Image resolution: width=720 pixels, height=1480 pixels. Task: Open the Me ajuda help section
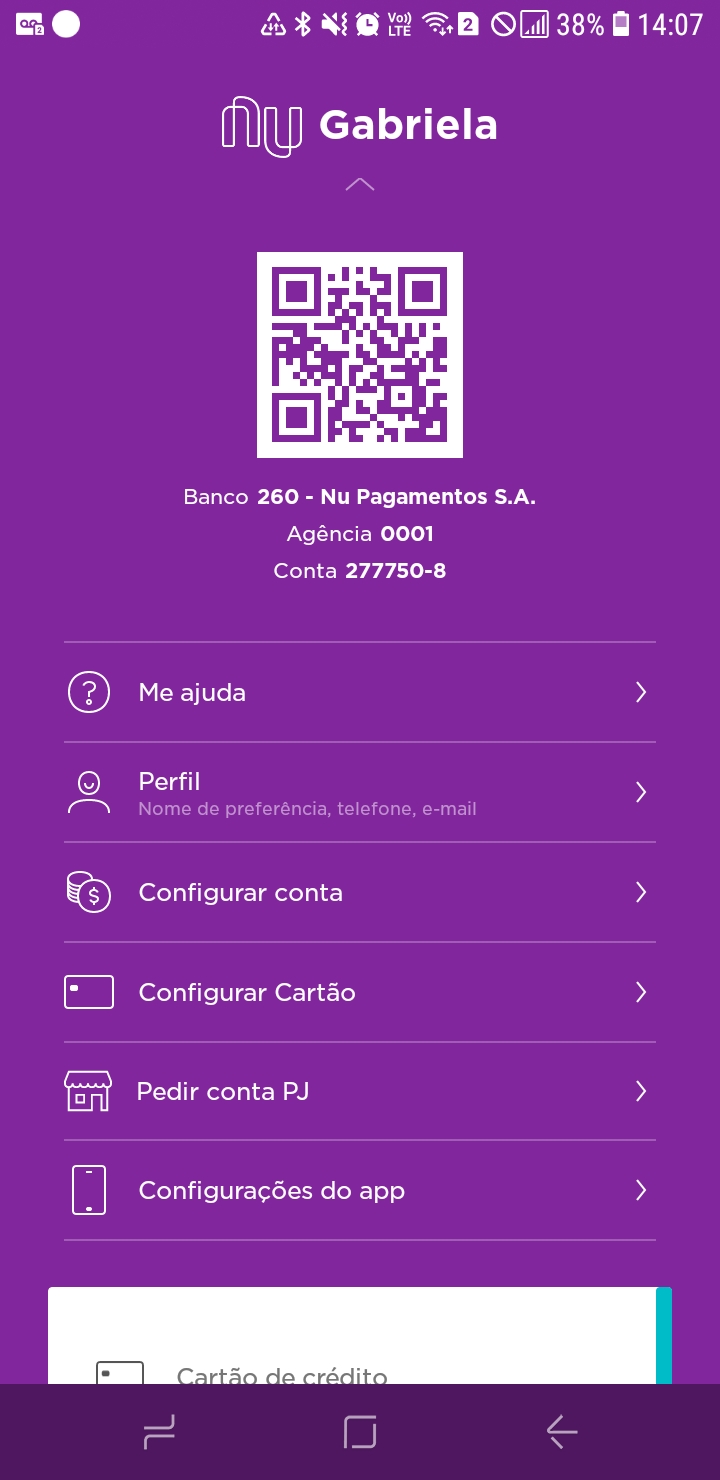tap(359, 692)
